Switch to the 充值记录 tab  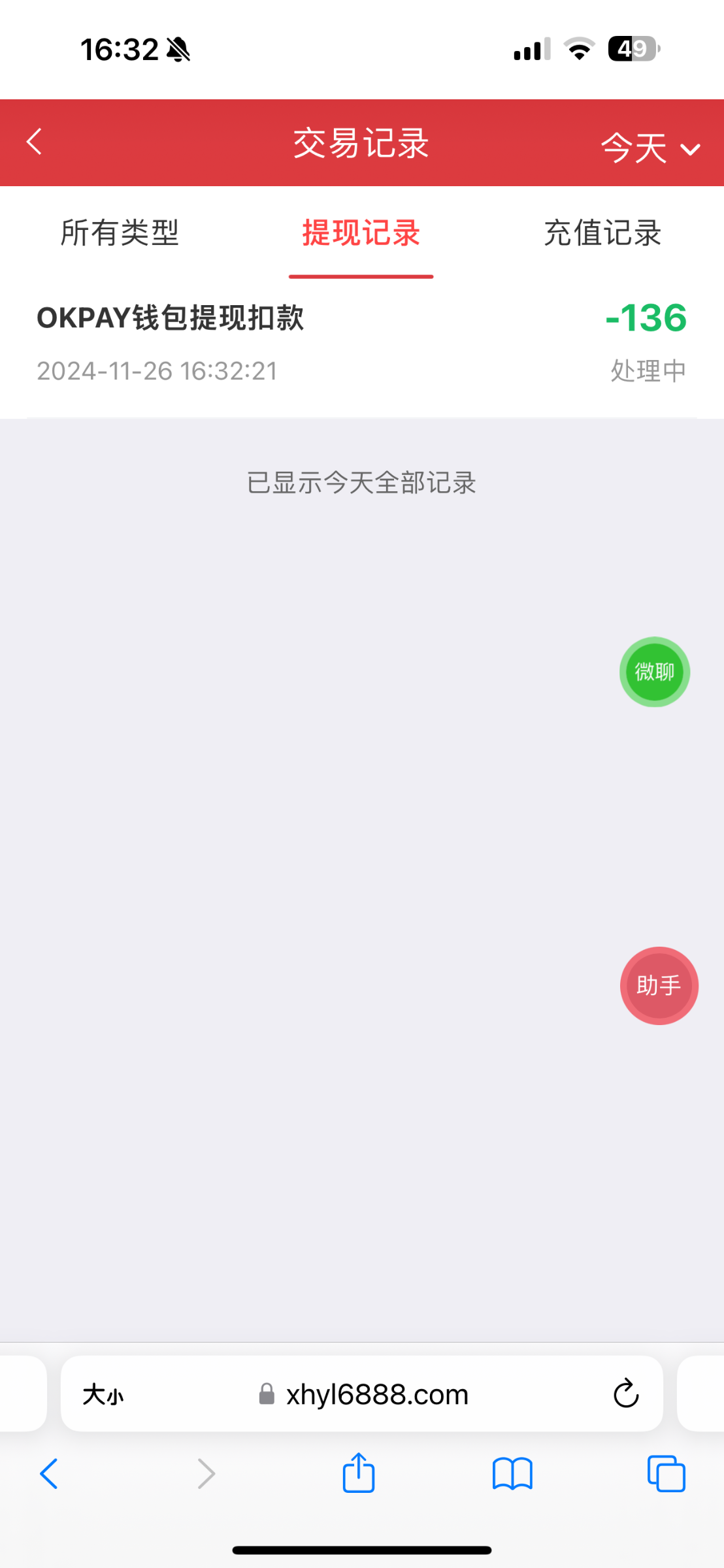point(602,233)
